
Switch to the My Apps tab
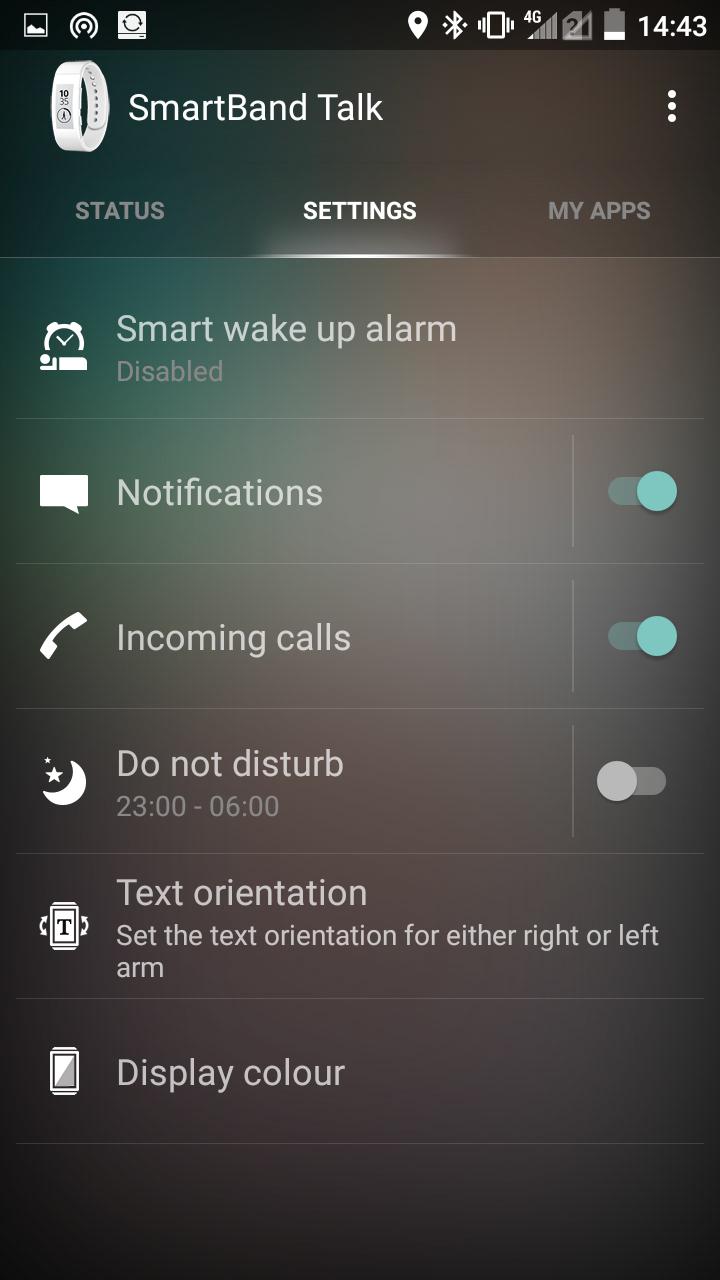(599, 211)
